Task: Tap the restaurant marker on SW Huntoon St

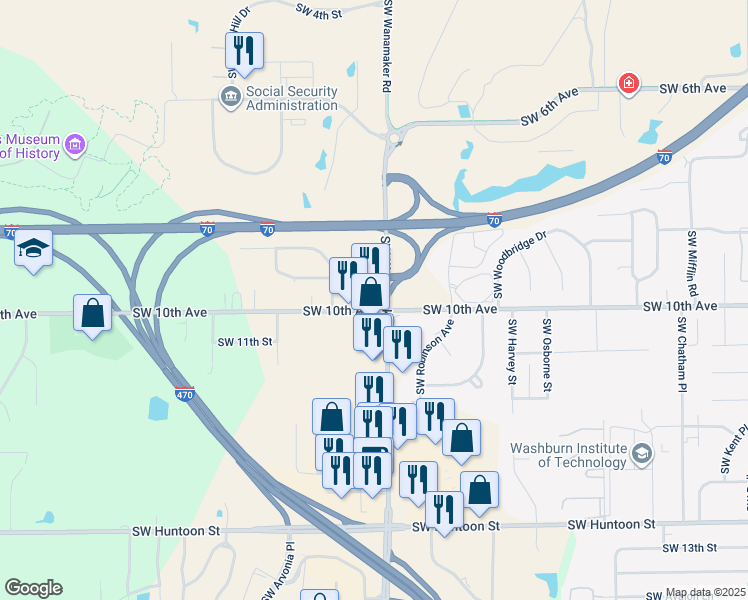Action: [444, 511]
